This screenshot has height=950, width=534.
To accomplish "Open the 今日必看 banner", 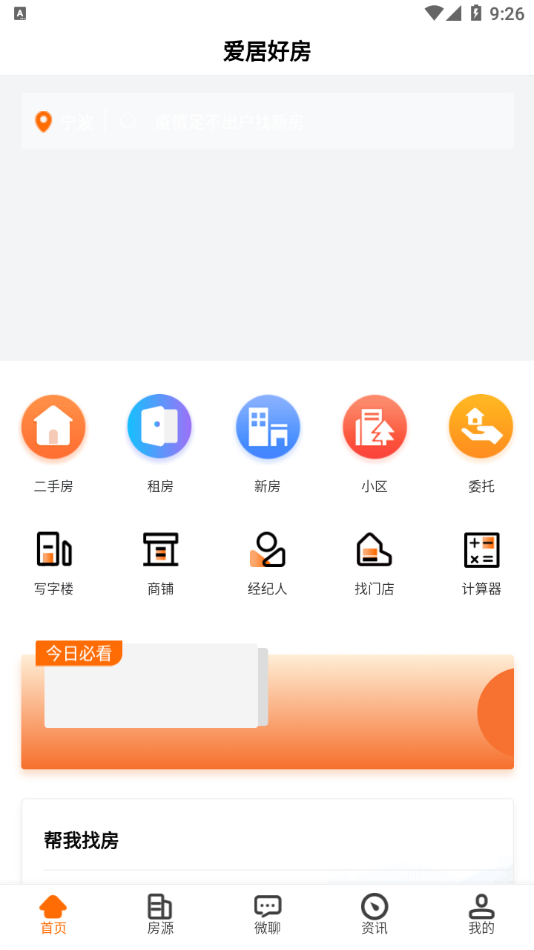I will click(267, 706).
